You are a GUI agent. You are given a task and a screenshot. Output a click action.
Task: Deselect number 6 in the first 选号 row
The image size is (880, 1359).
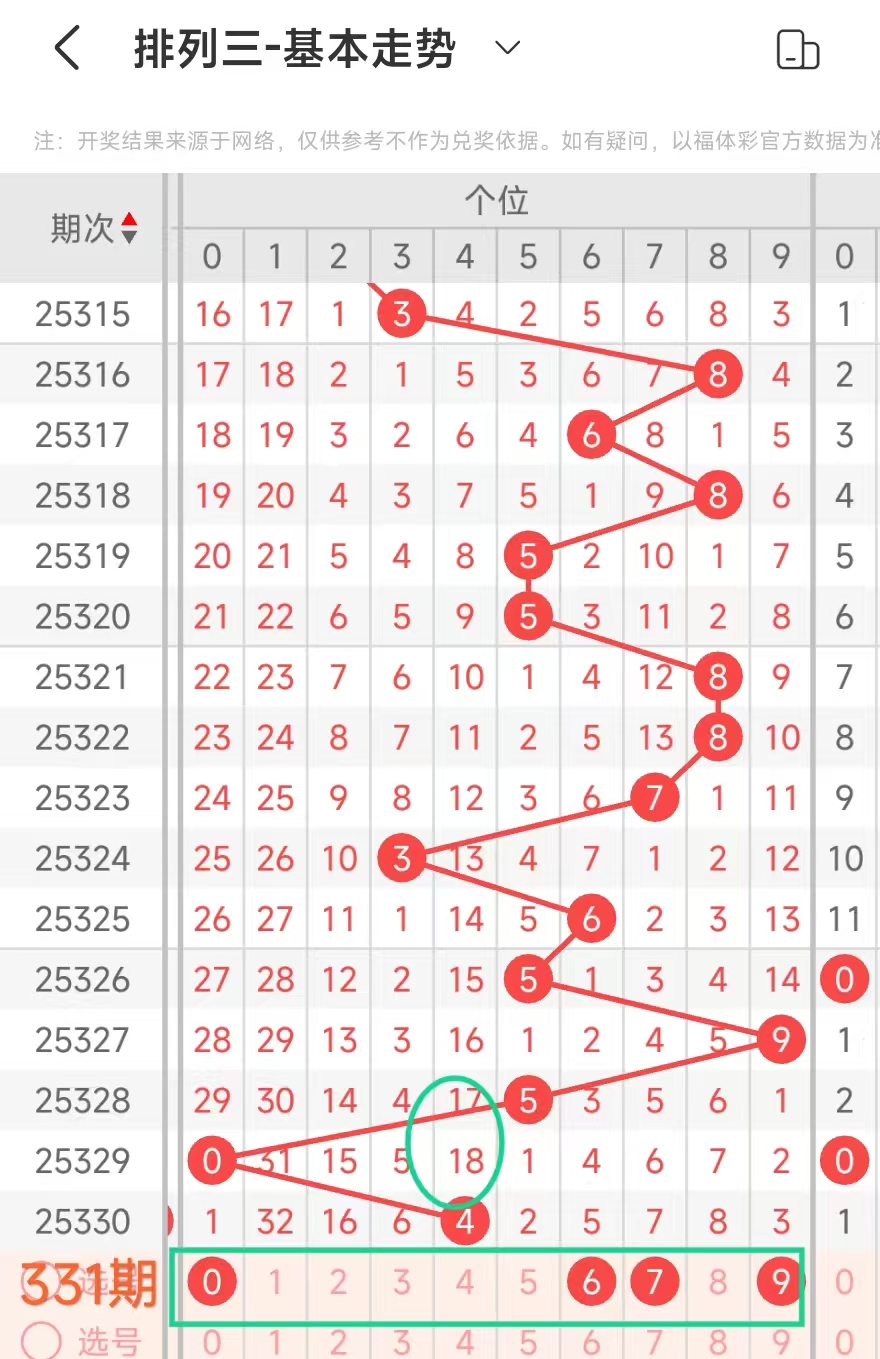(591, 1282)
